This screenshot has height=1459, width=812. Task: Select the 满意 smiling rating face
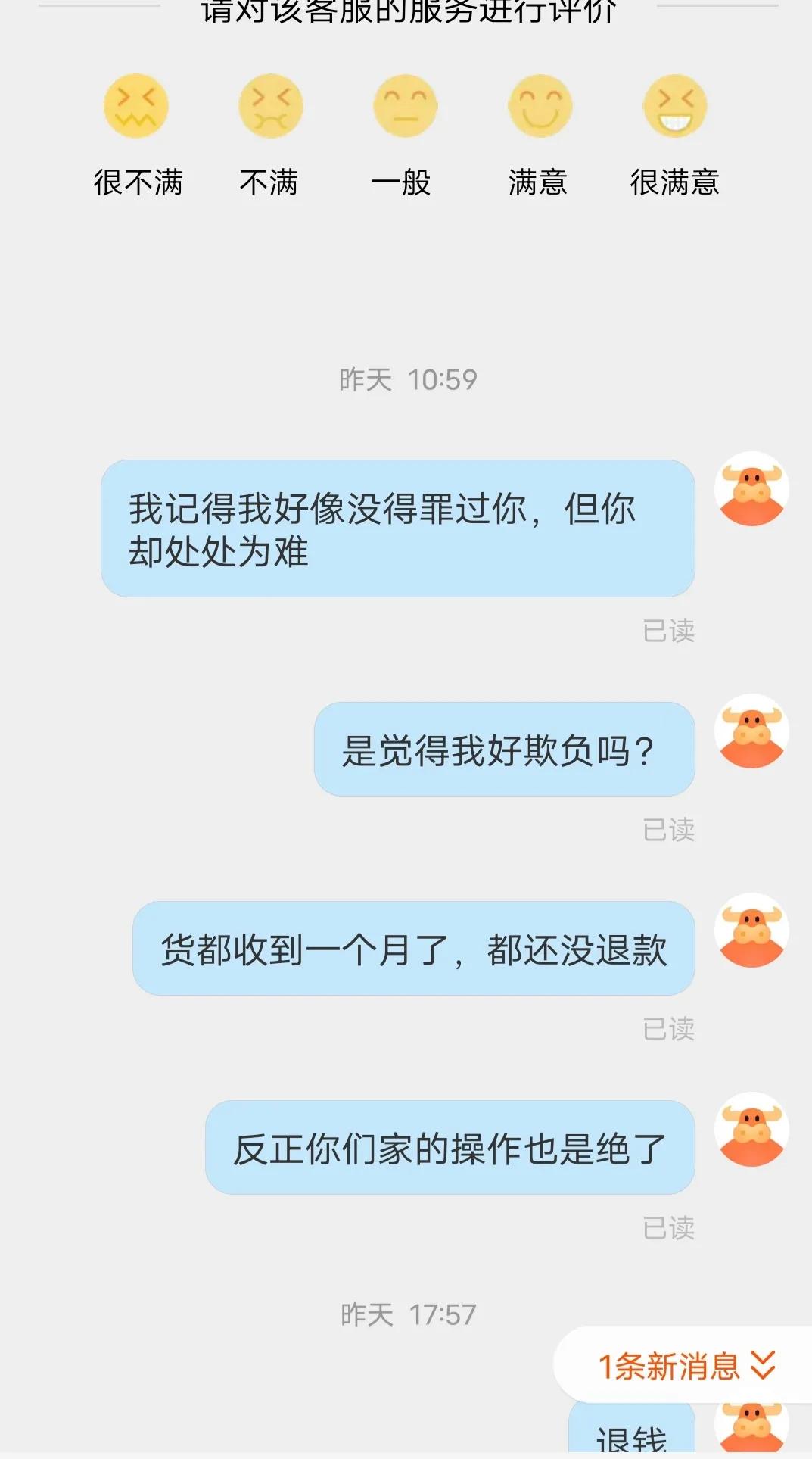tap(540, 106)
